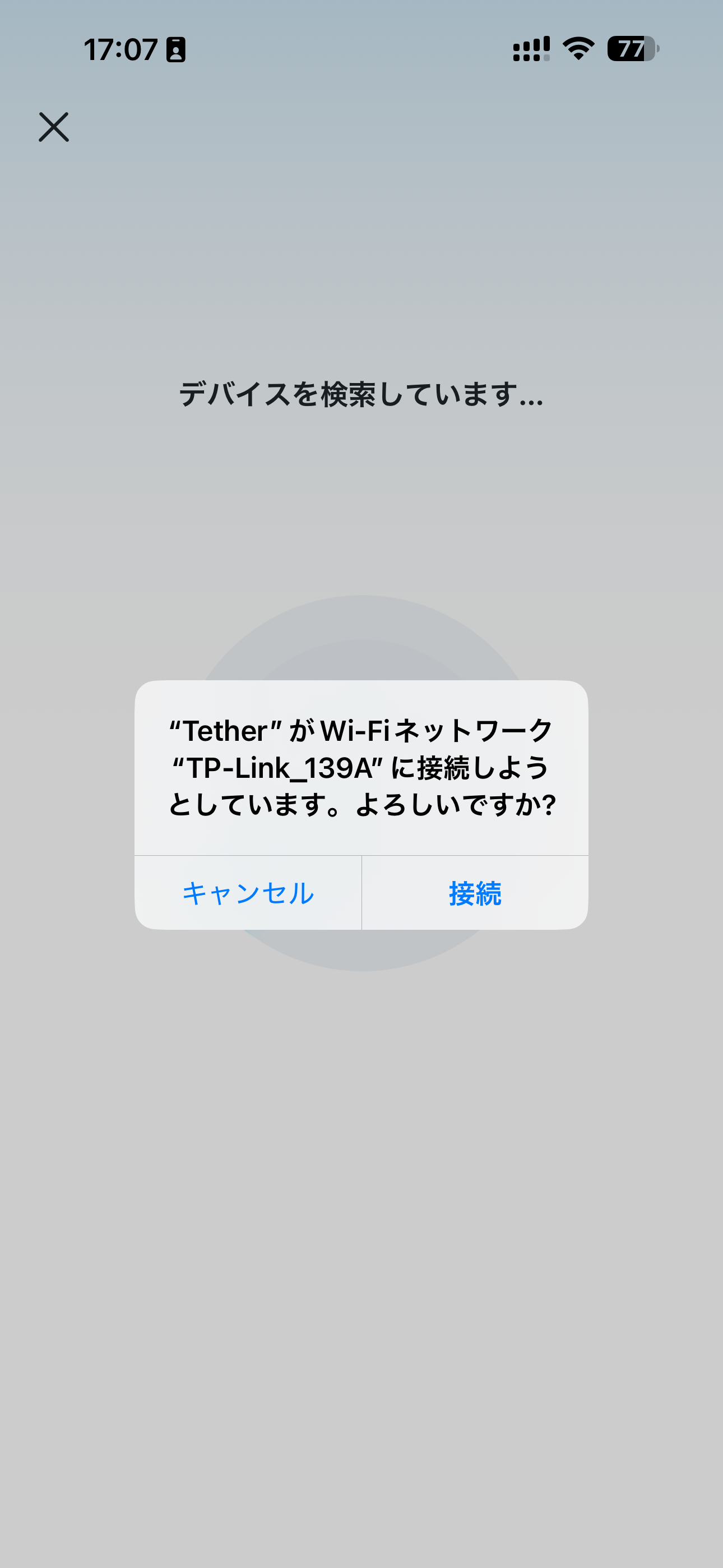Tap 接続 to join TP-Link_139A

click(475, 893)
